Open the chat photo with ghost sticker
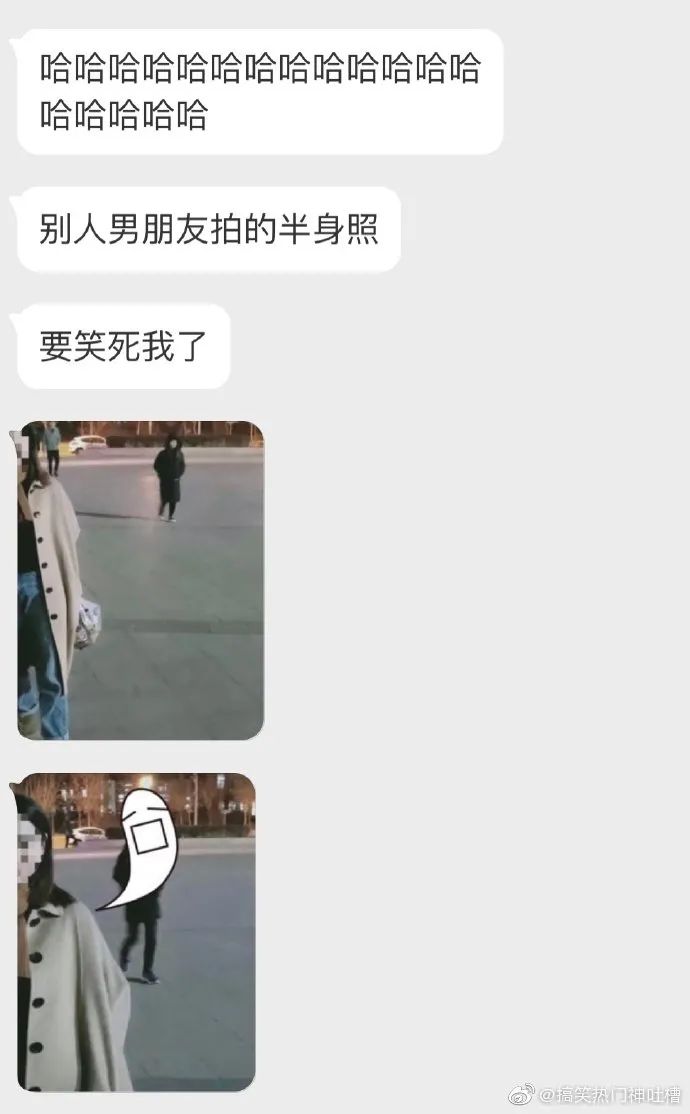The image size is (690, 1114). [x=136, y=932]
